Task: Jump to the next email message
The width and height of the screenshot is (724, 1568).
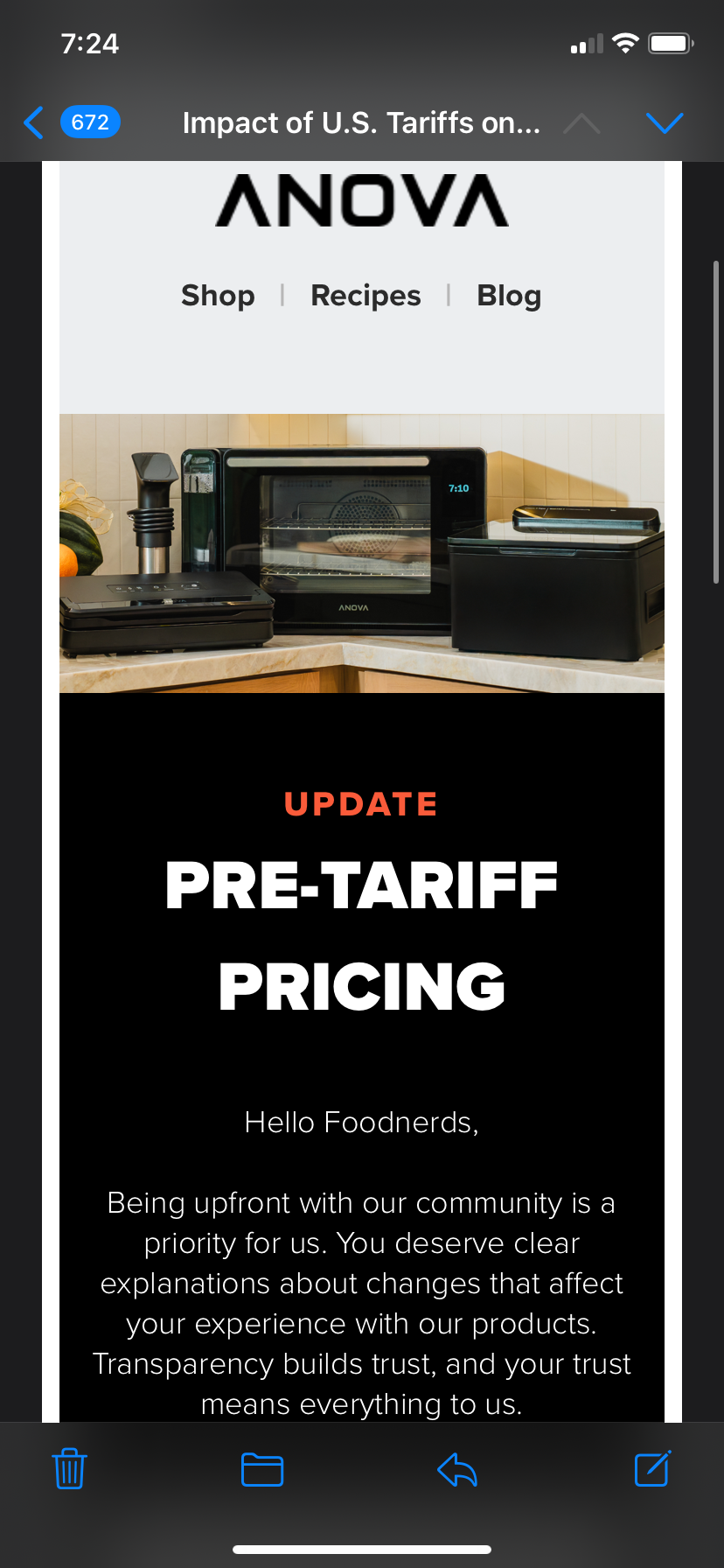Action: 665,123
